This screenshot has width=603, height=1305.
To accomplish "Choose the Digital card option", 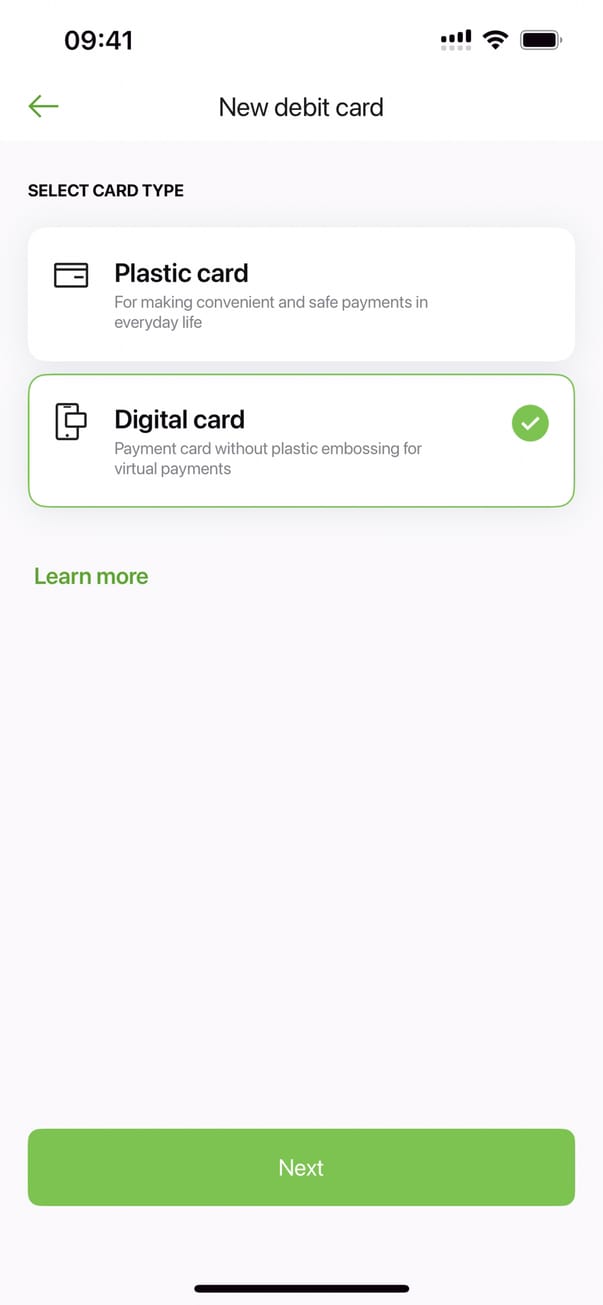I will coord(300,441).
